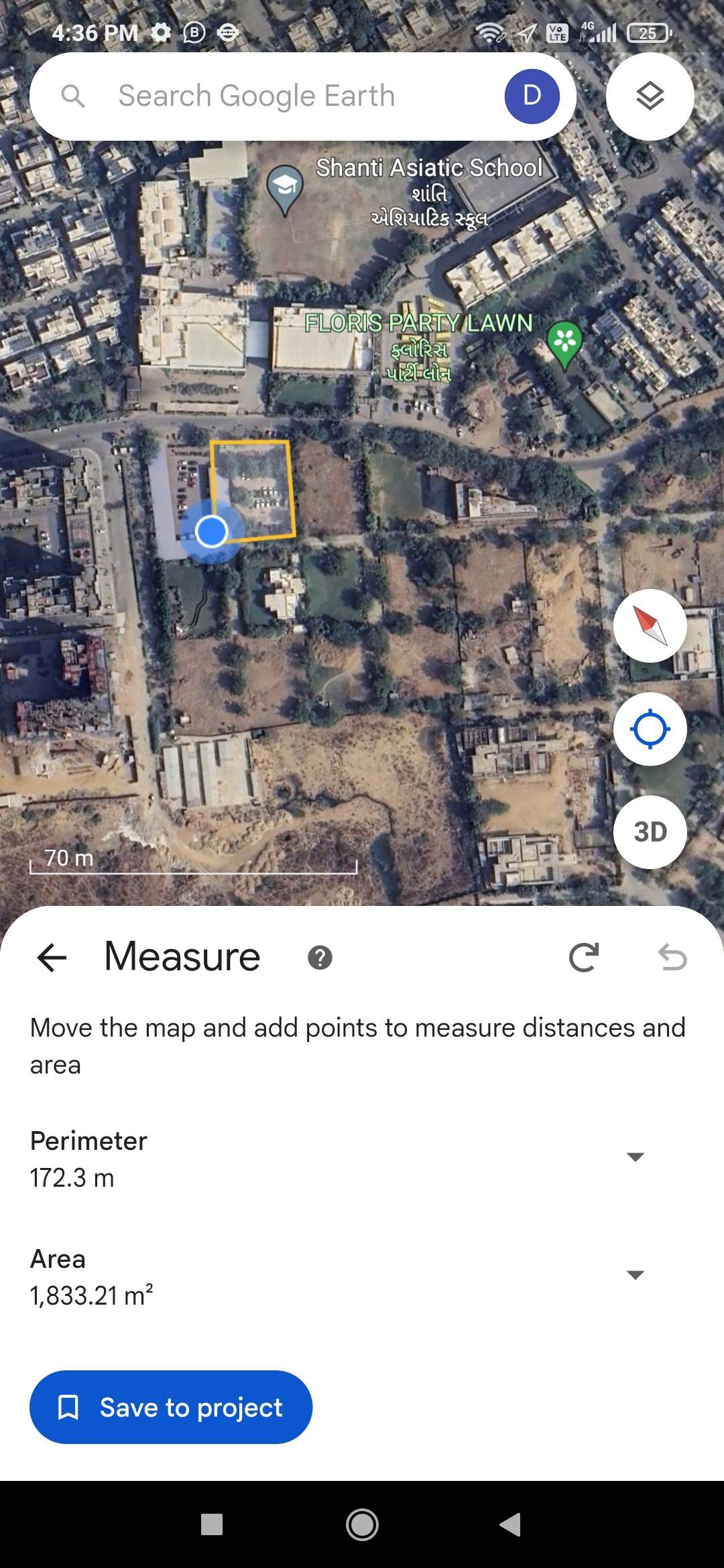This screenshot has width=724, height=1568.
Task: Open the Floris Party Lawn marker
Action: point(564,343)
